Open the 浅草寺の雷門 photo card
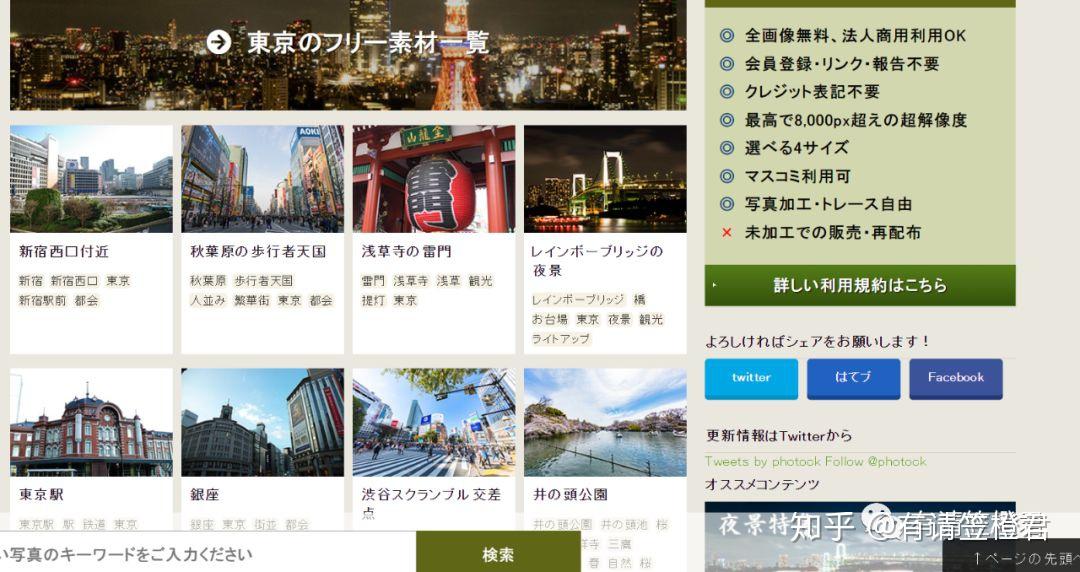Viewport: 1080px width, 572px height. click(433, 180)
